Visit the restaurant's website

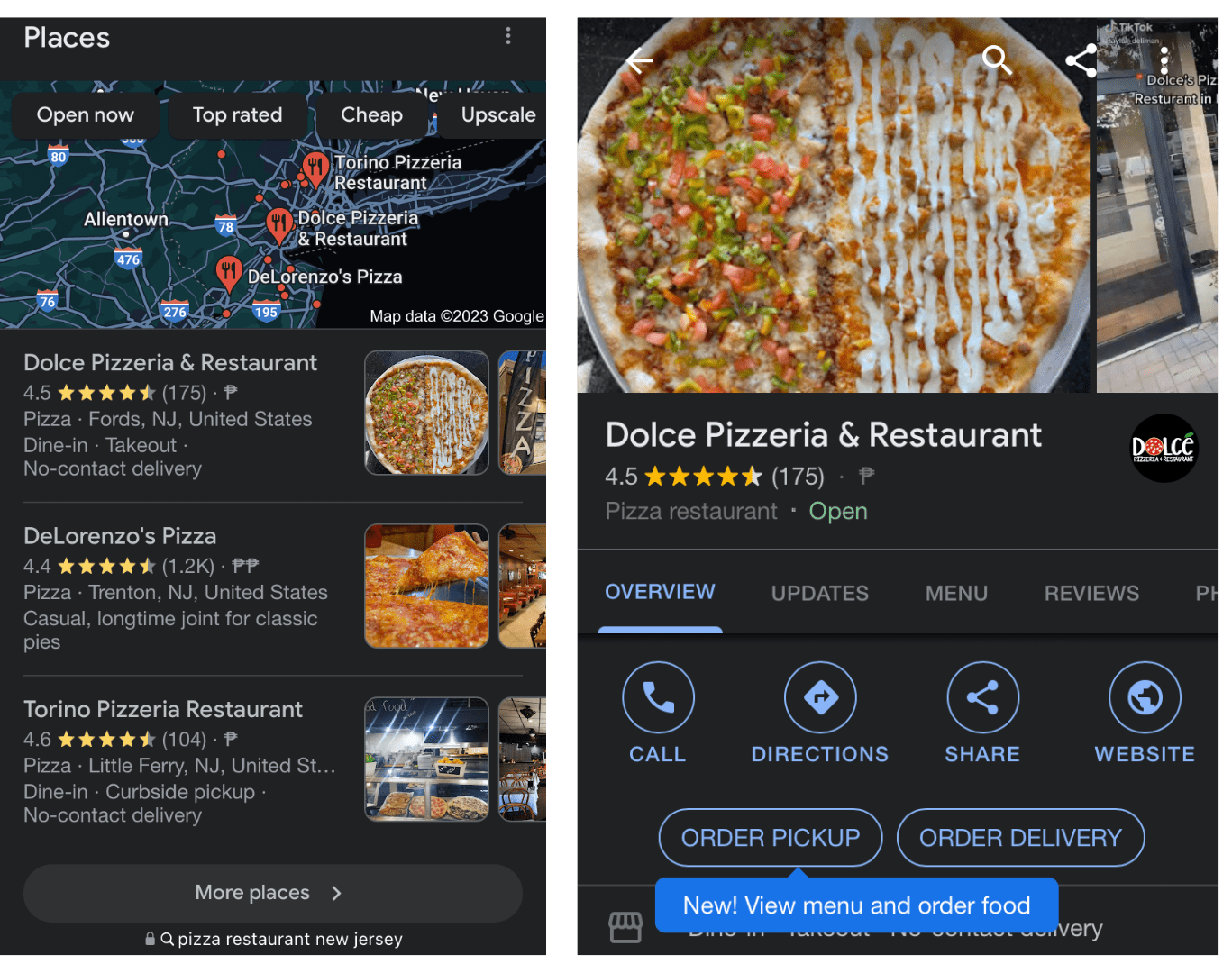point(1145,698)
